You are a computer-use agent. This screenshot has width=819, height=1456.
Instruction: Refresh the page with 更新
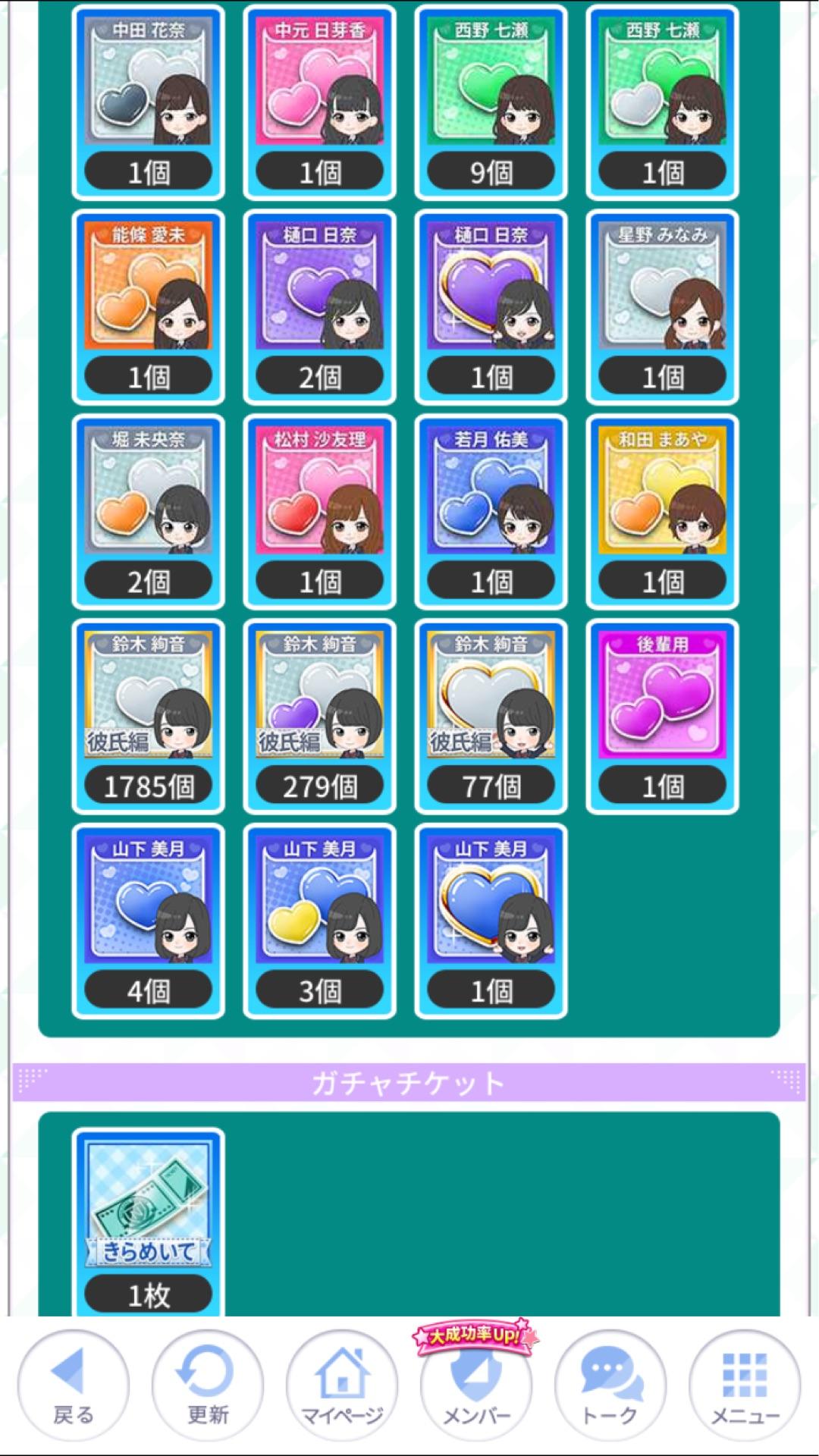[207, 1386]
